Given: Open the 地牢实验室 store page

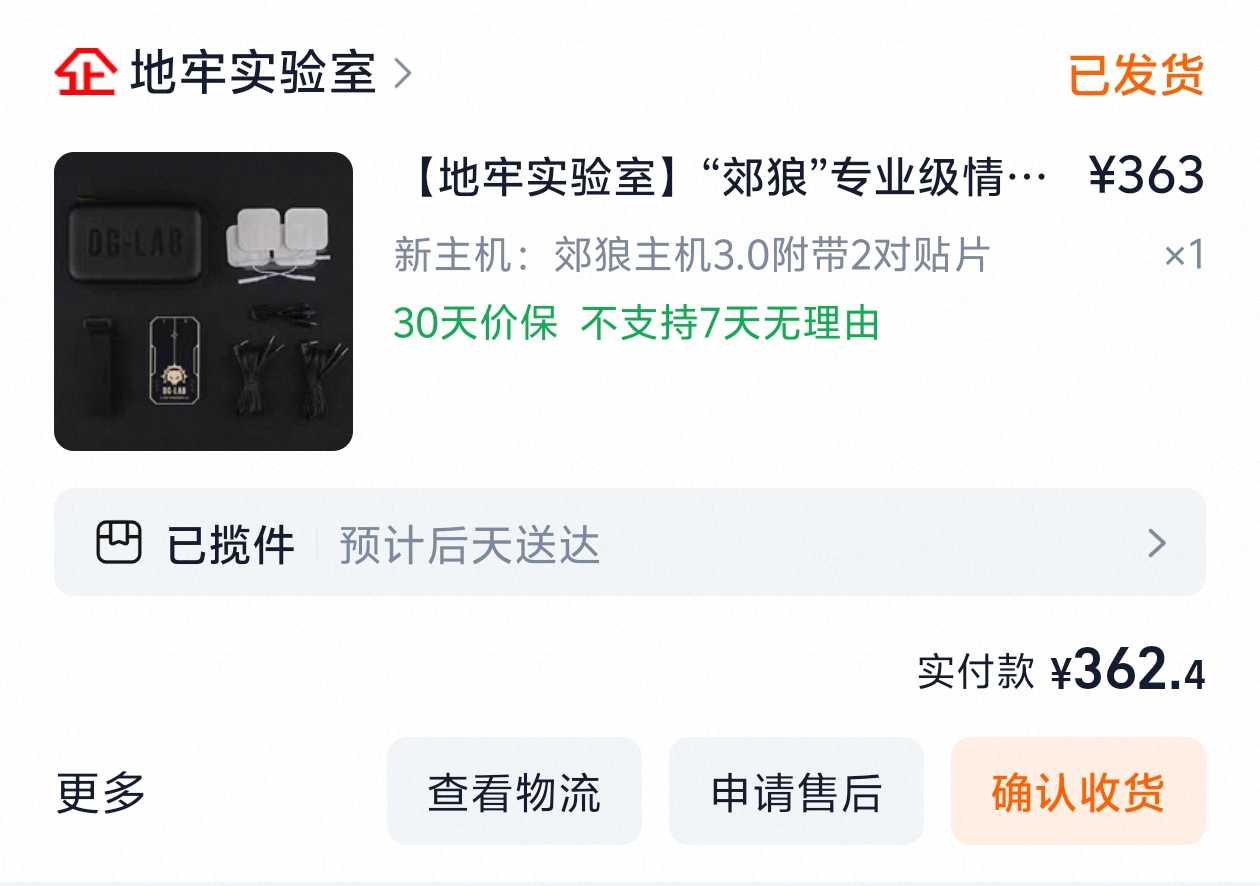Looking at the screenshot, I should pyautogui.click(x=252, y=73).
